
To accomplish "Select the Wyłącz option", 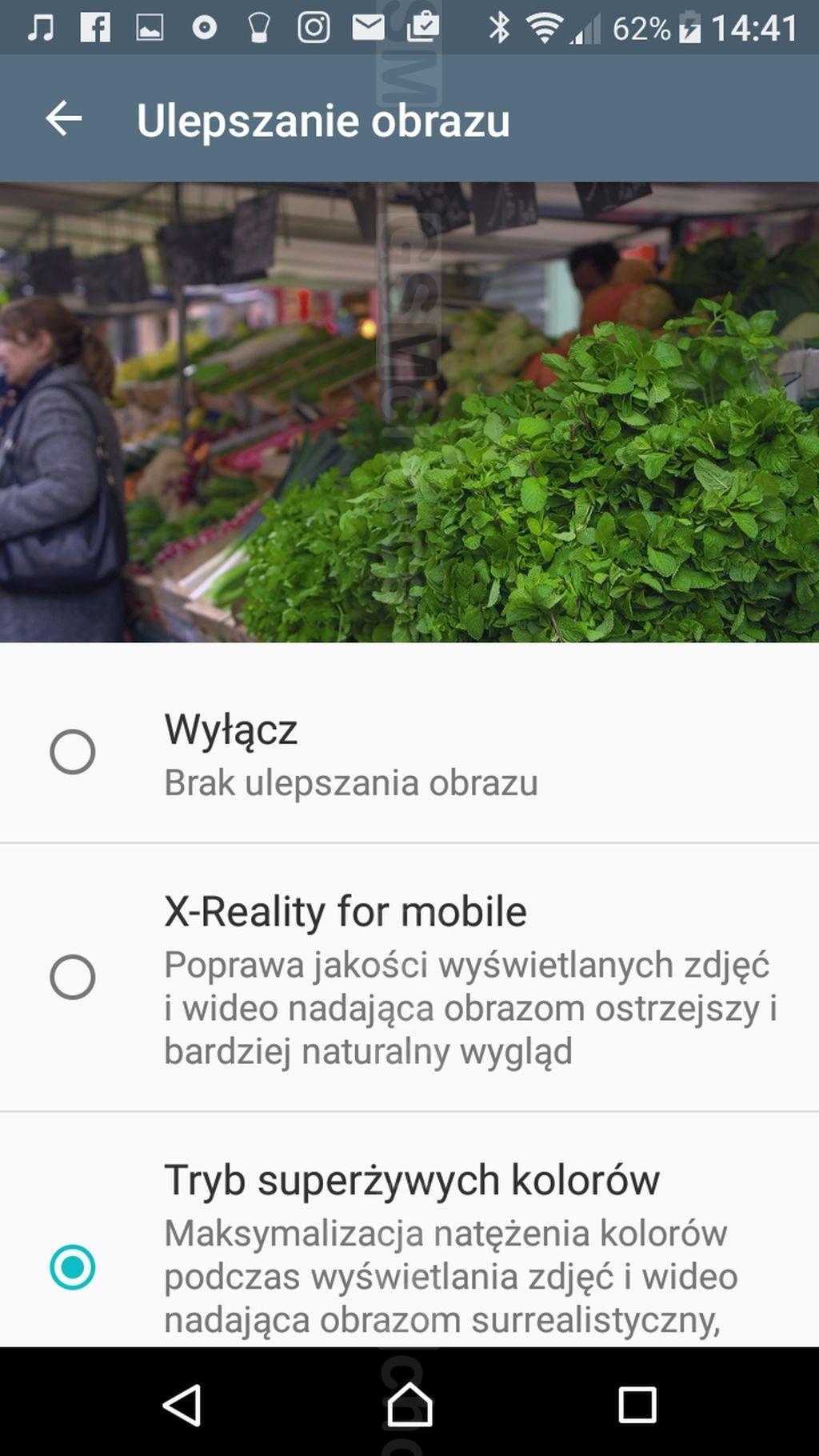I will tap(409, 753).
